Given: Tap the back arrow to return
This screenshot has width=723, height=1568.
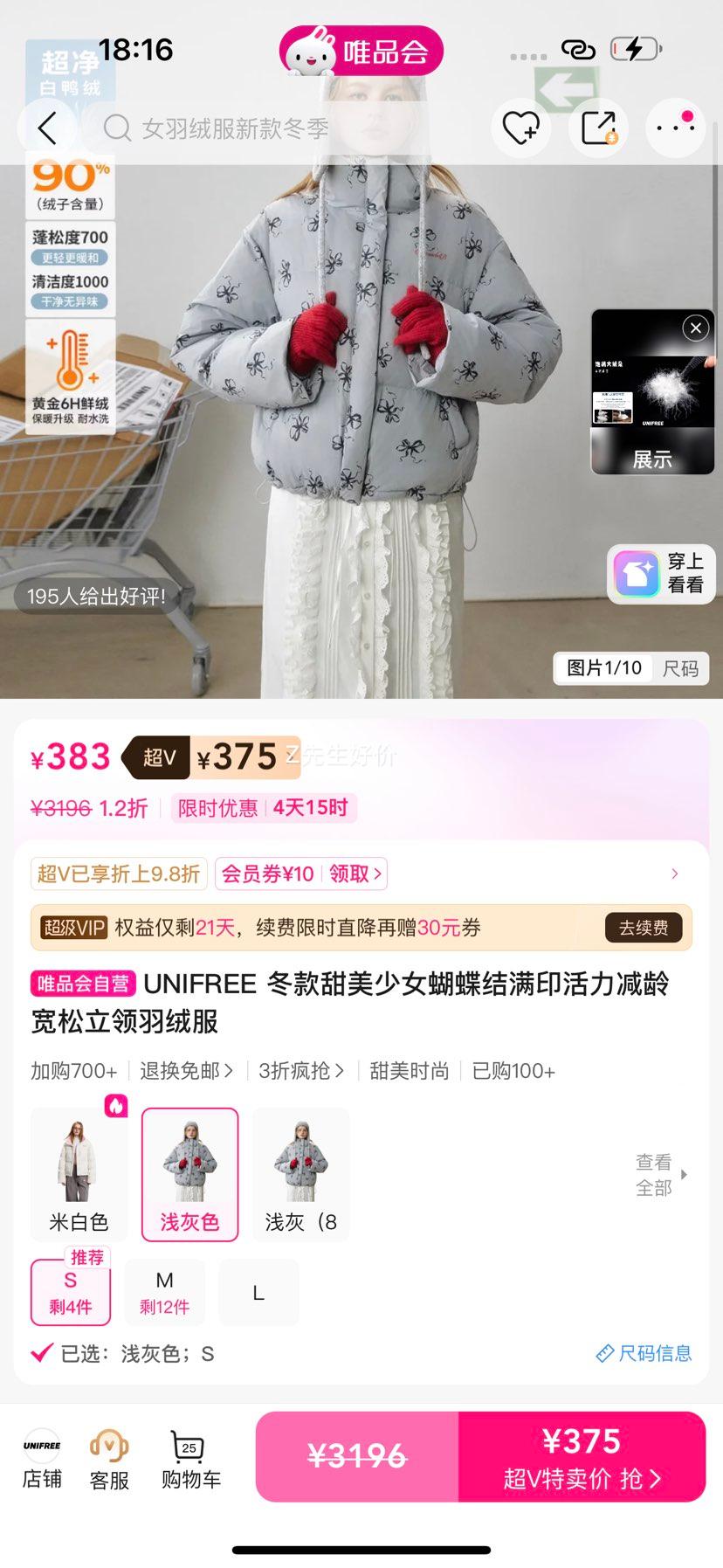Looking at the screenshot, I should click(48, 128).
